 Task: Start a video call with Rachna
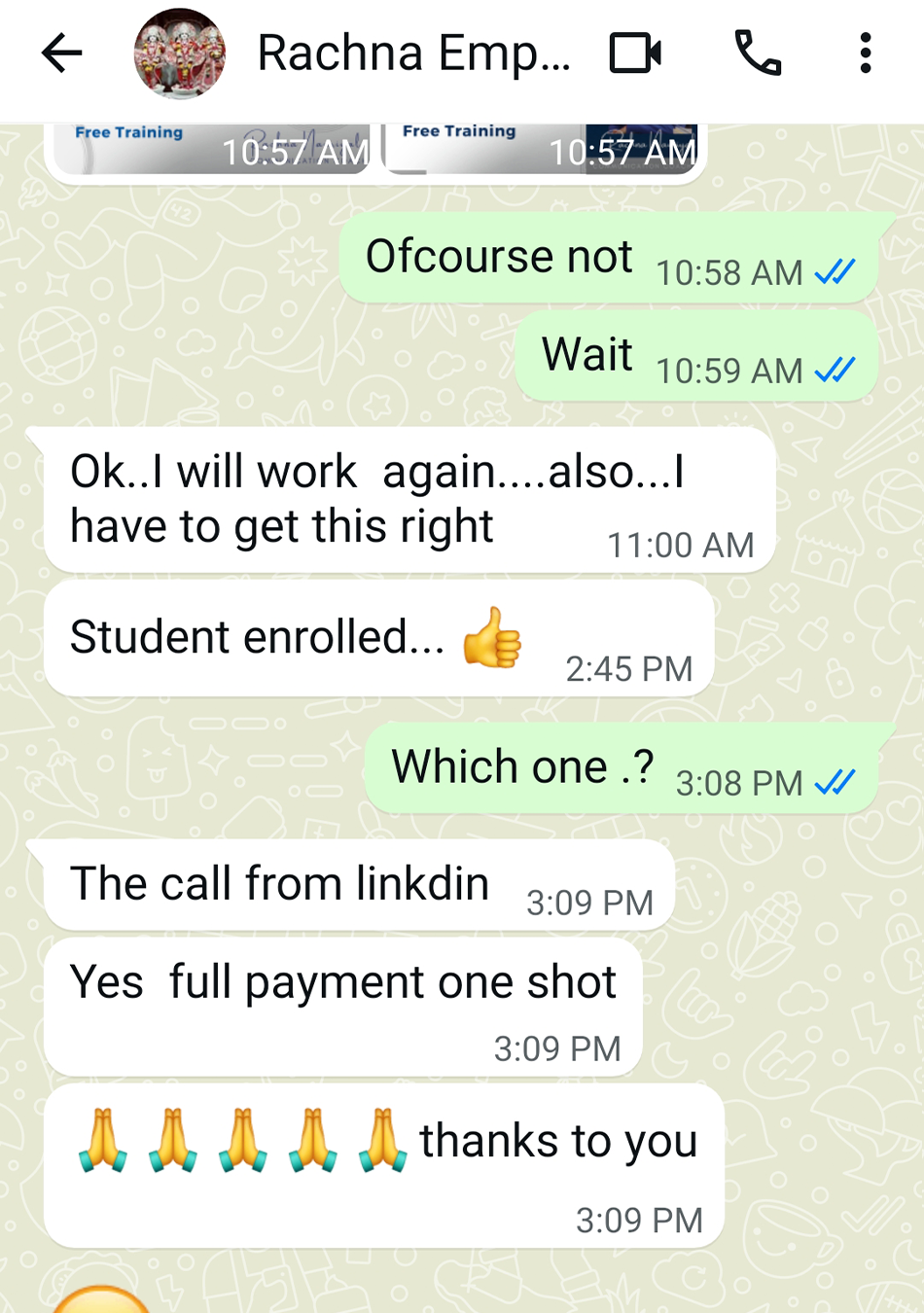click(x=635, y=53)
